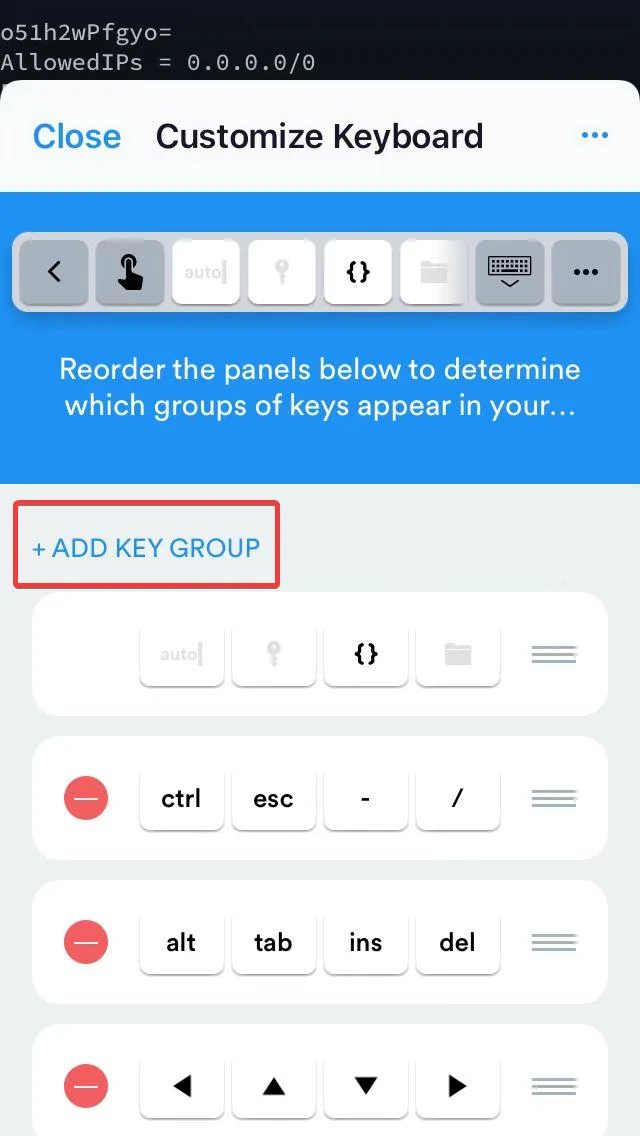Tap the ins key in the list

(365, 942)
